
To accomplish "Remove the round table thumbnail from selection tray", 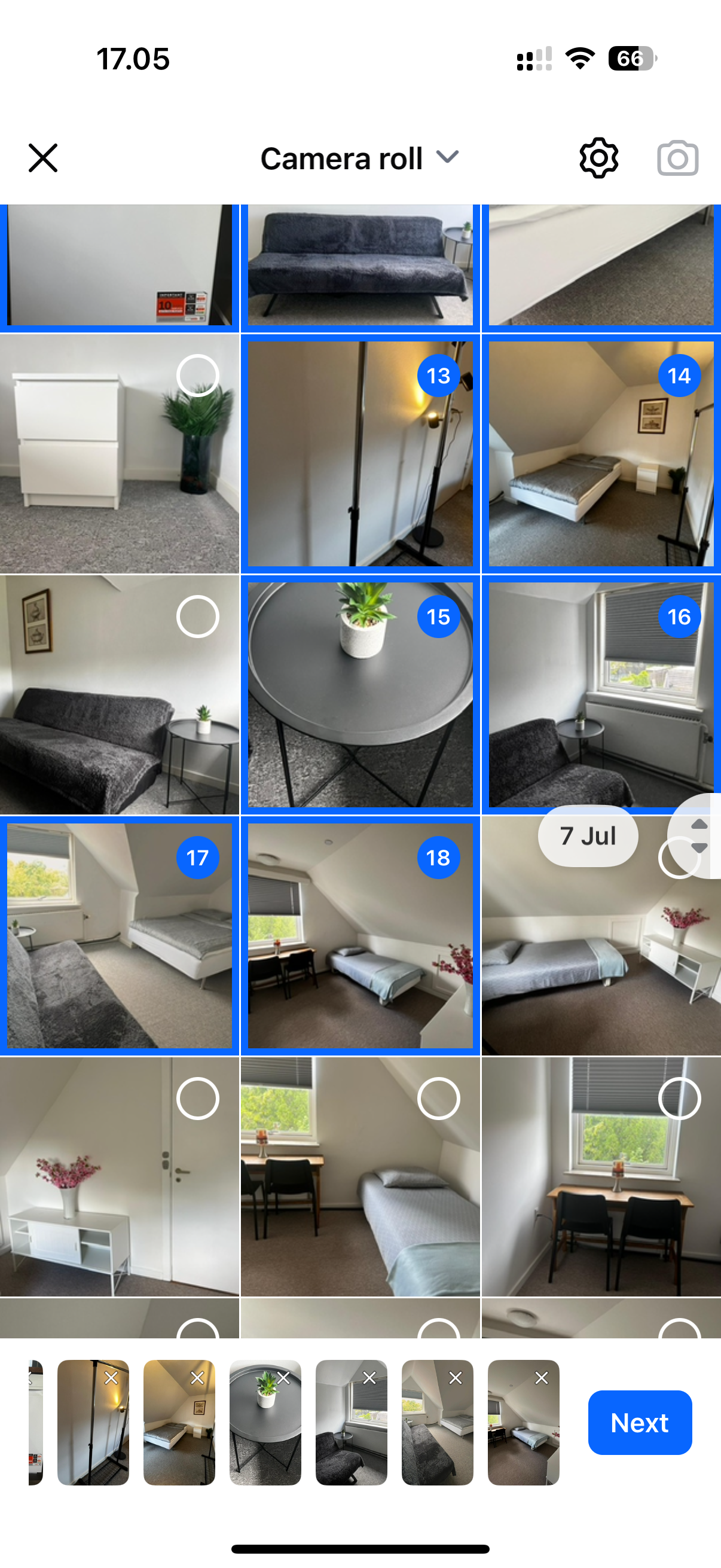I will (x=283, y=1378).
